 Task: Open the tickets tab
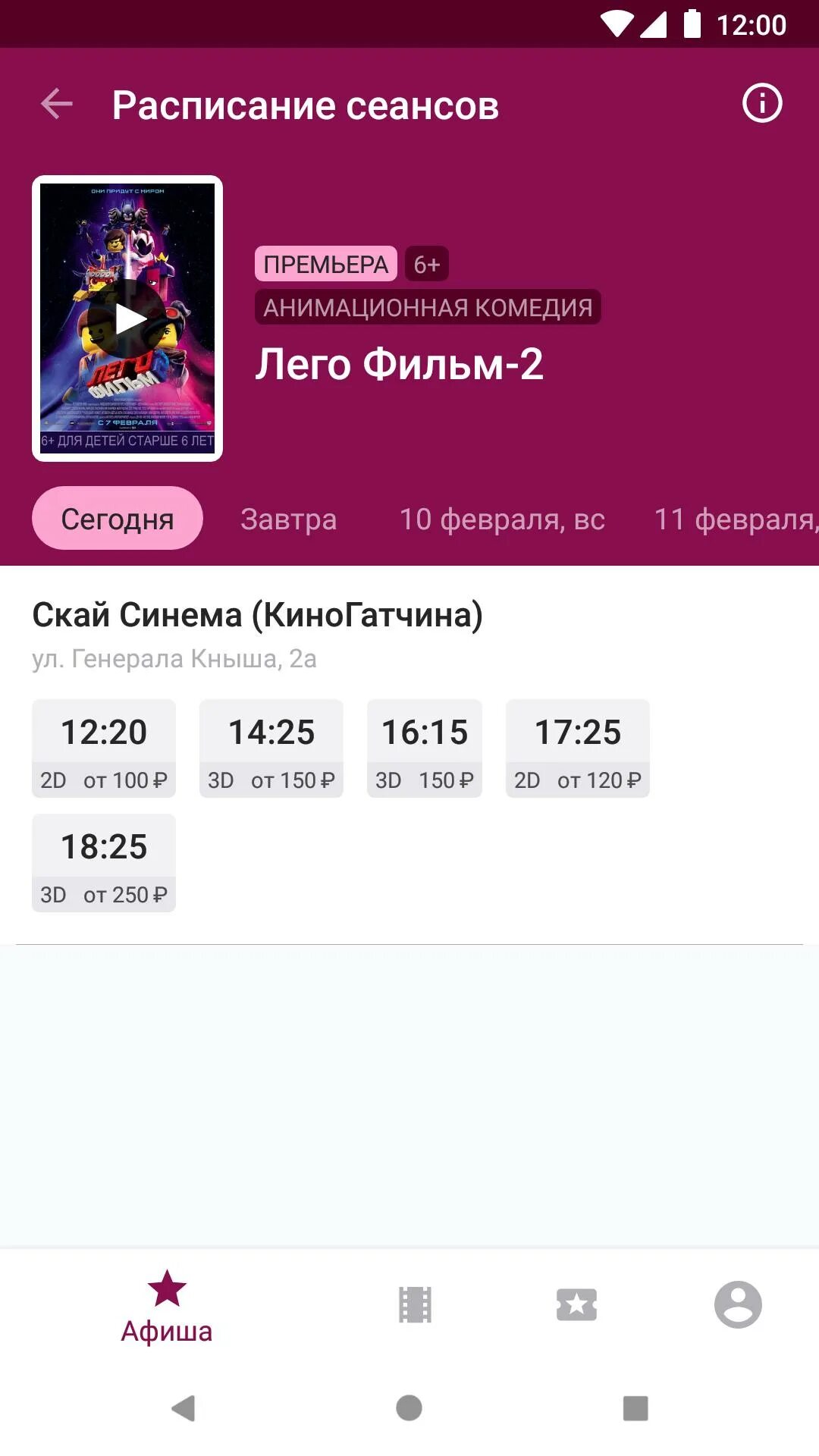click(576, 1305)
